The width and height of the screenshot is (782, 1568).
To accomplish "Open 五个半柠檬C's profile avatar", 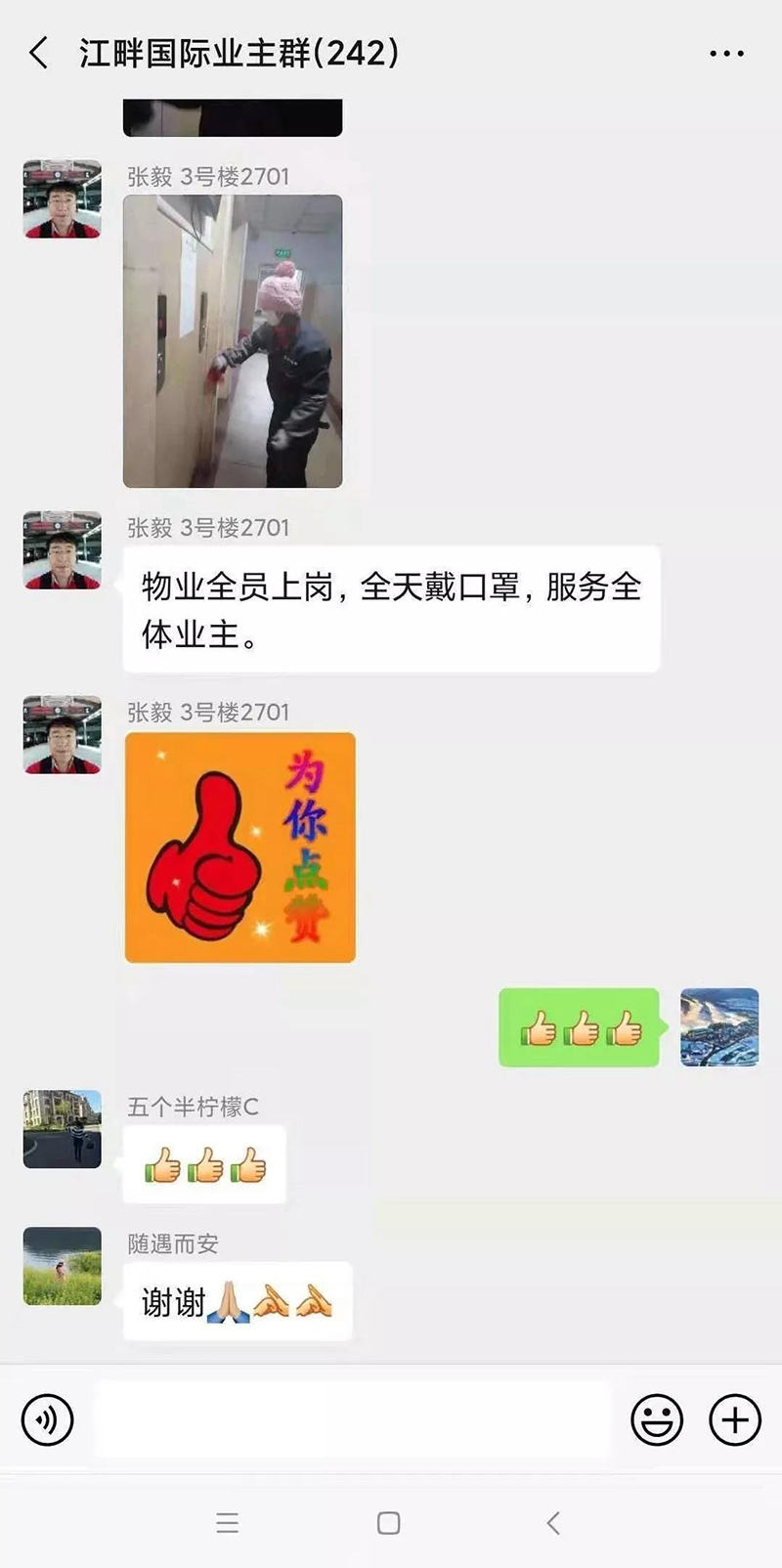I will [63, 1129].
